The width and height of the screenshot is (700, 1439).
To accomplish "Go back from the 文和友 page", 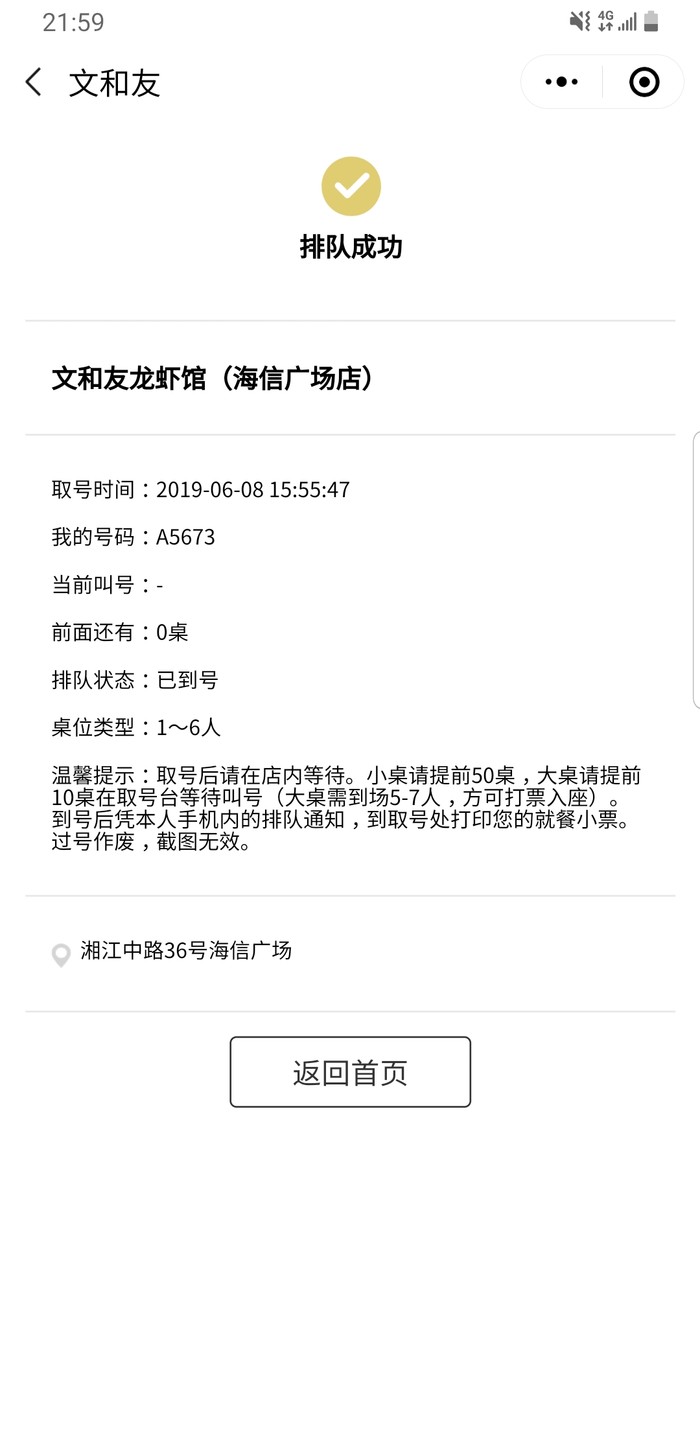I will coord(35,82).
